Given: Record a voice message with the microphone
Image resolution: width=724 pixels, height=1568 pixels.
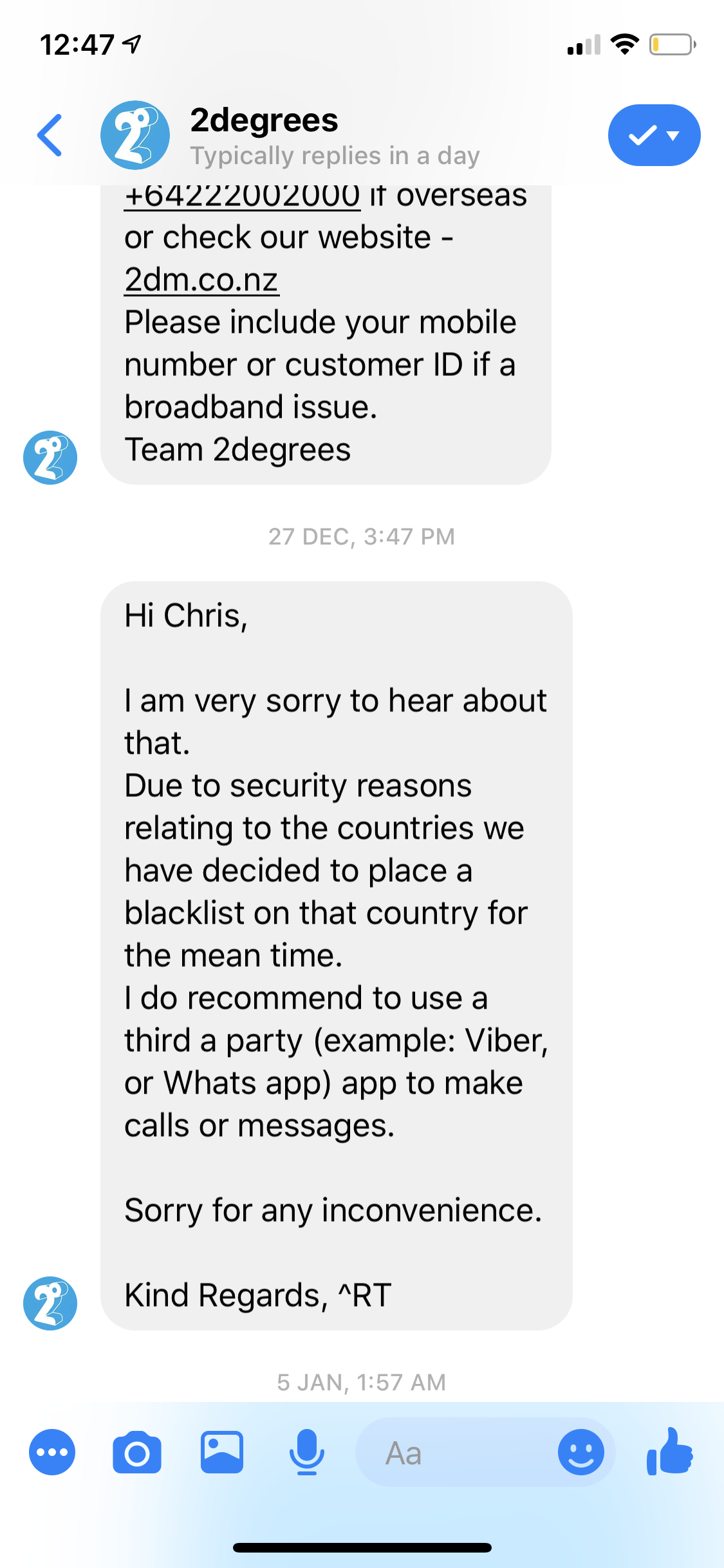Looking at the screenshot, I should [x=306, y=1452].
